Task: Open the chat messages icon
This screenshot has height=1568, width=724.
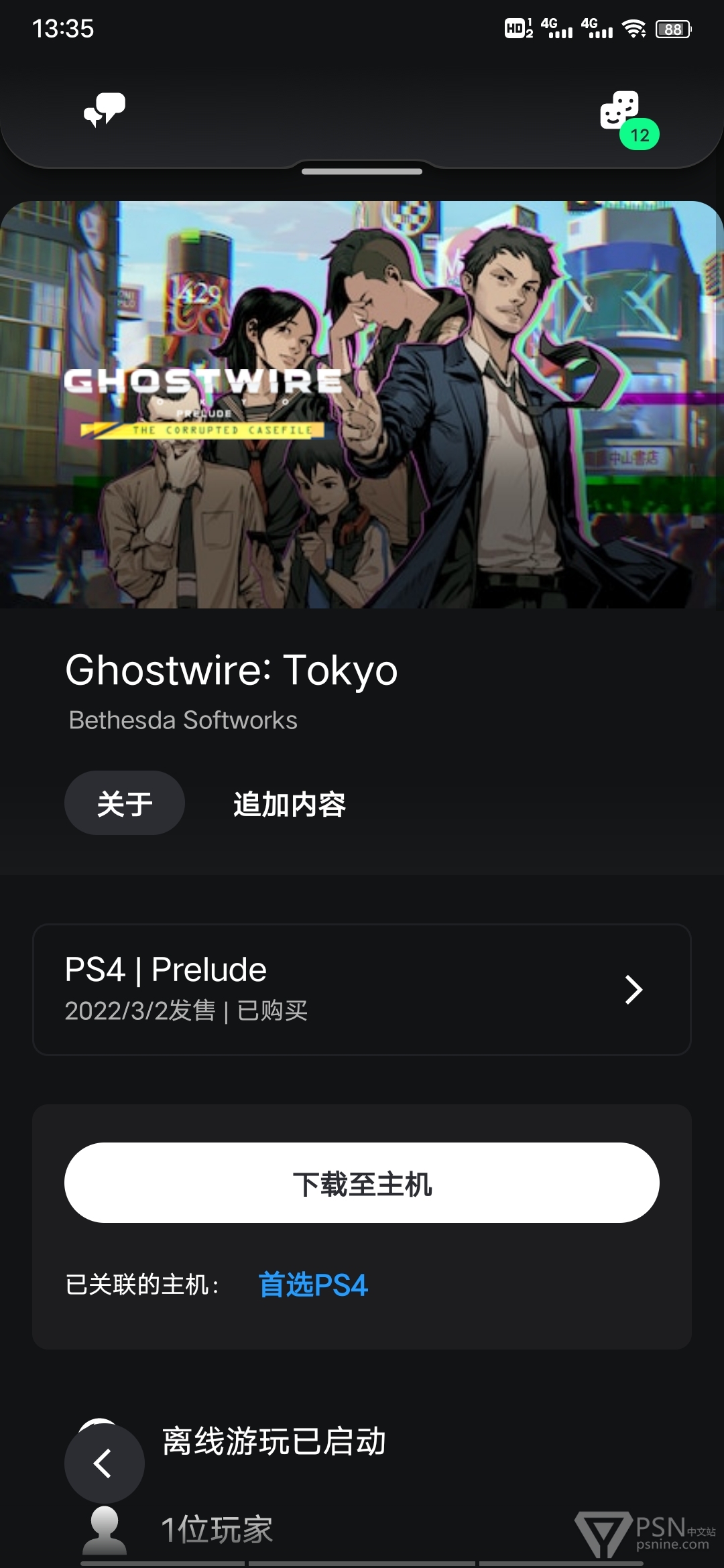Action: [x=105, y=110]
